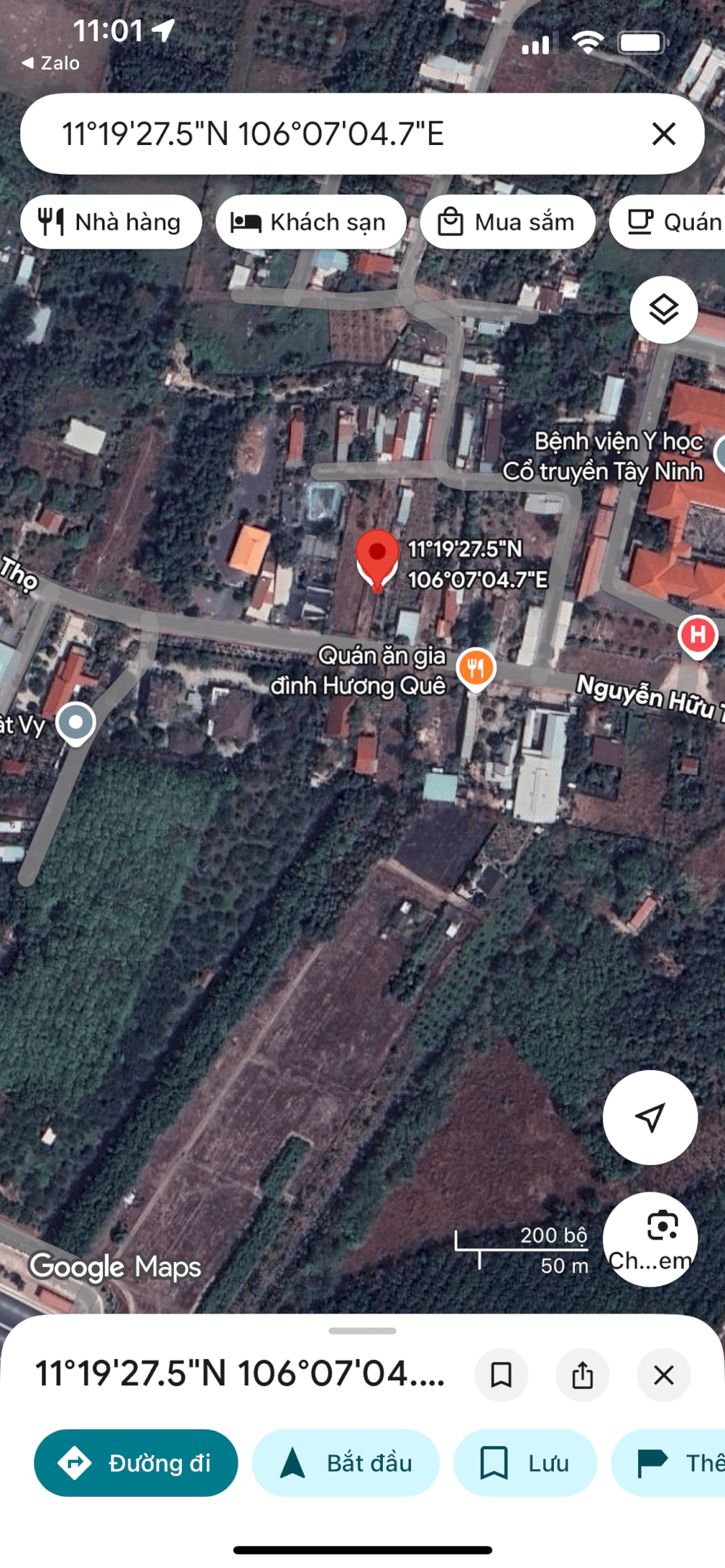Open Quán ăn gia đình Hương Quê marker
This screenshot has width=725, height=1568.
tap(476, 668)
